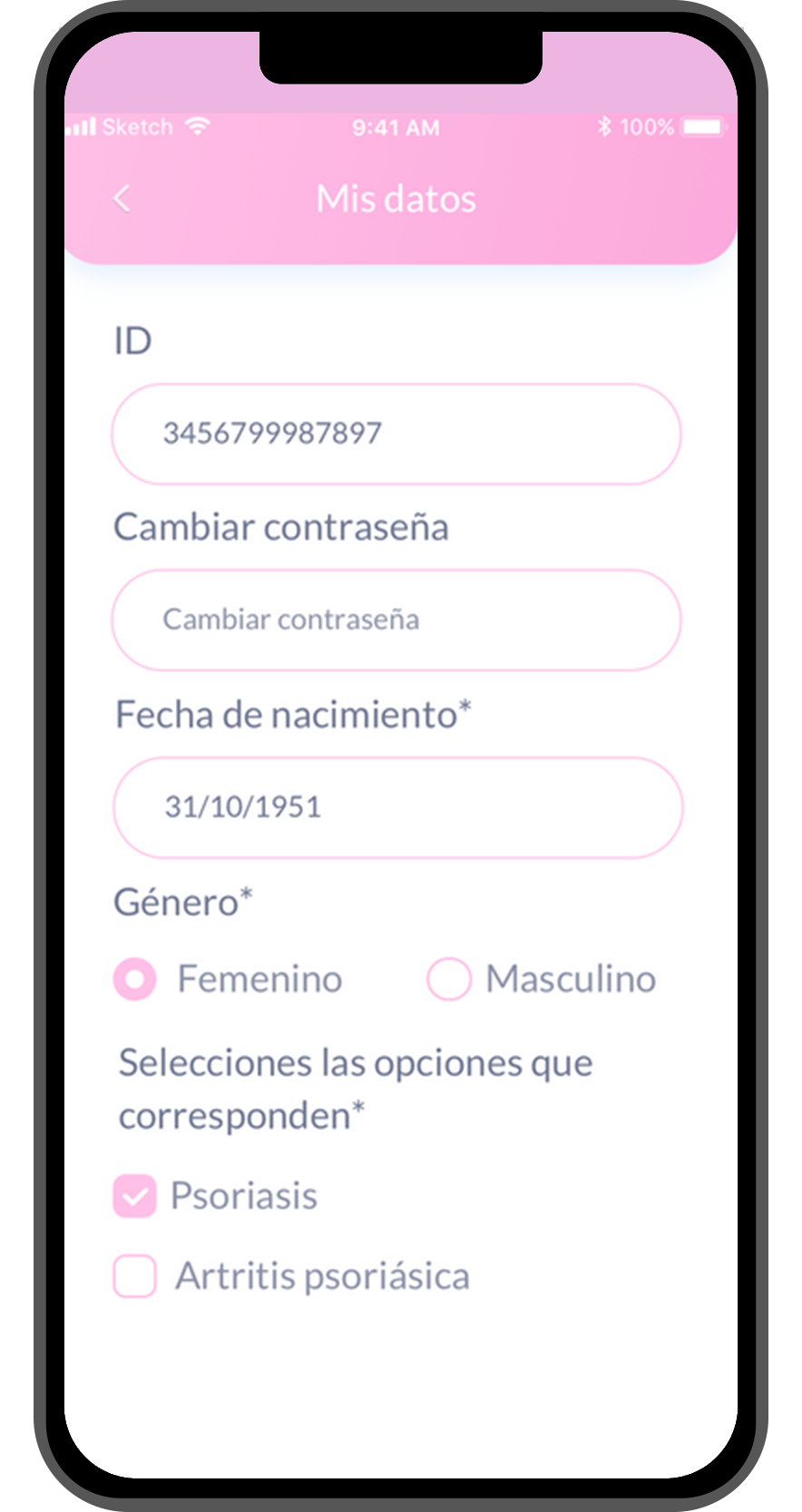Select the Femenino radio button

pyautogui.click(x=133, y=979)
